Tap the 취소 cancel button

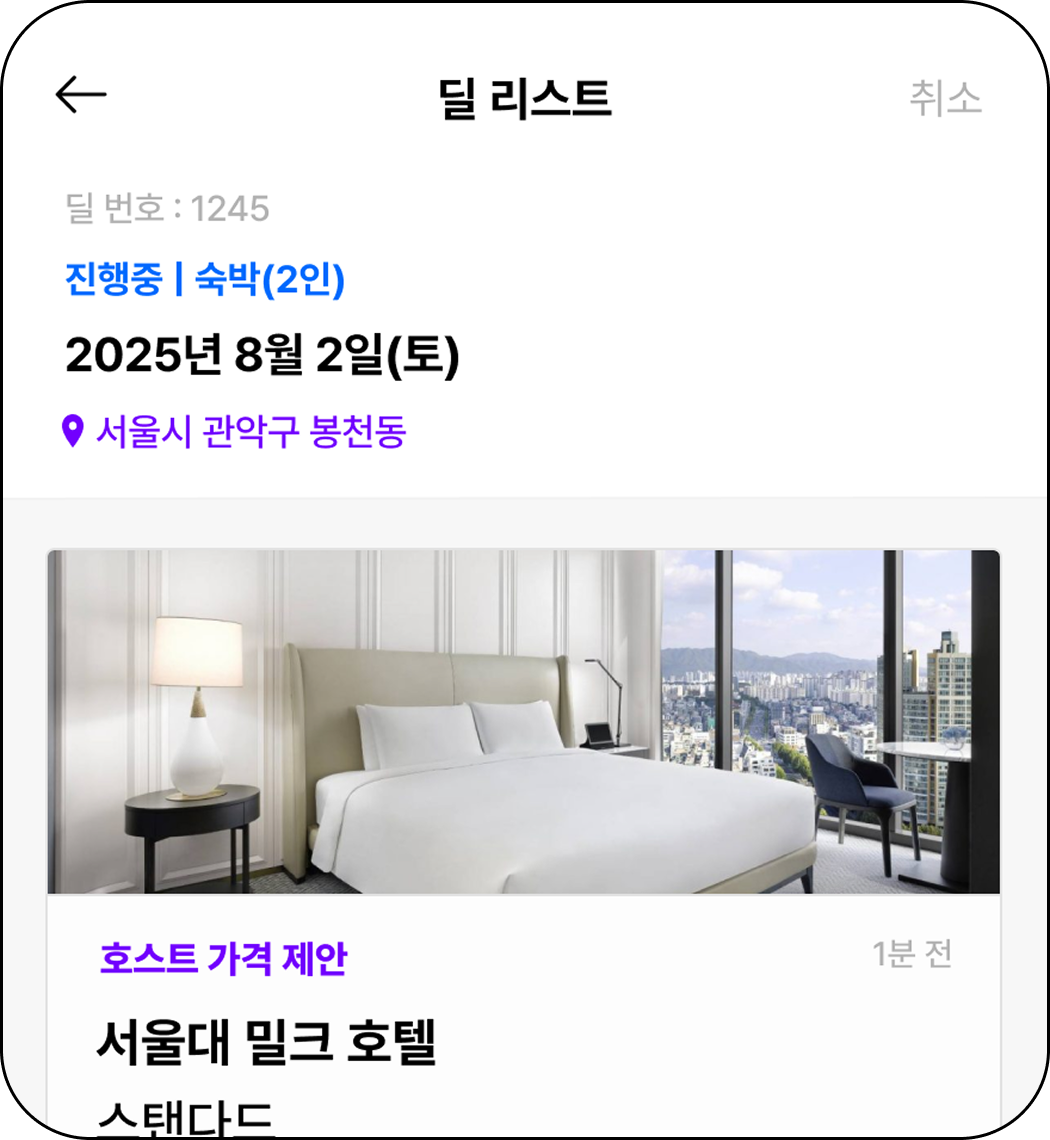point(946,97)
